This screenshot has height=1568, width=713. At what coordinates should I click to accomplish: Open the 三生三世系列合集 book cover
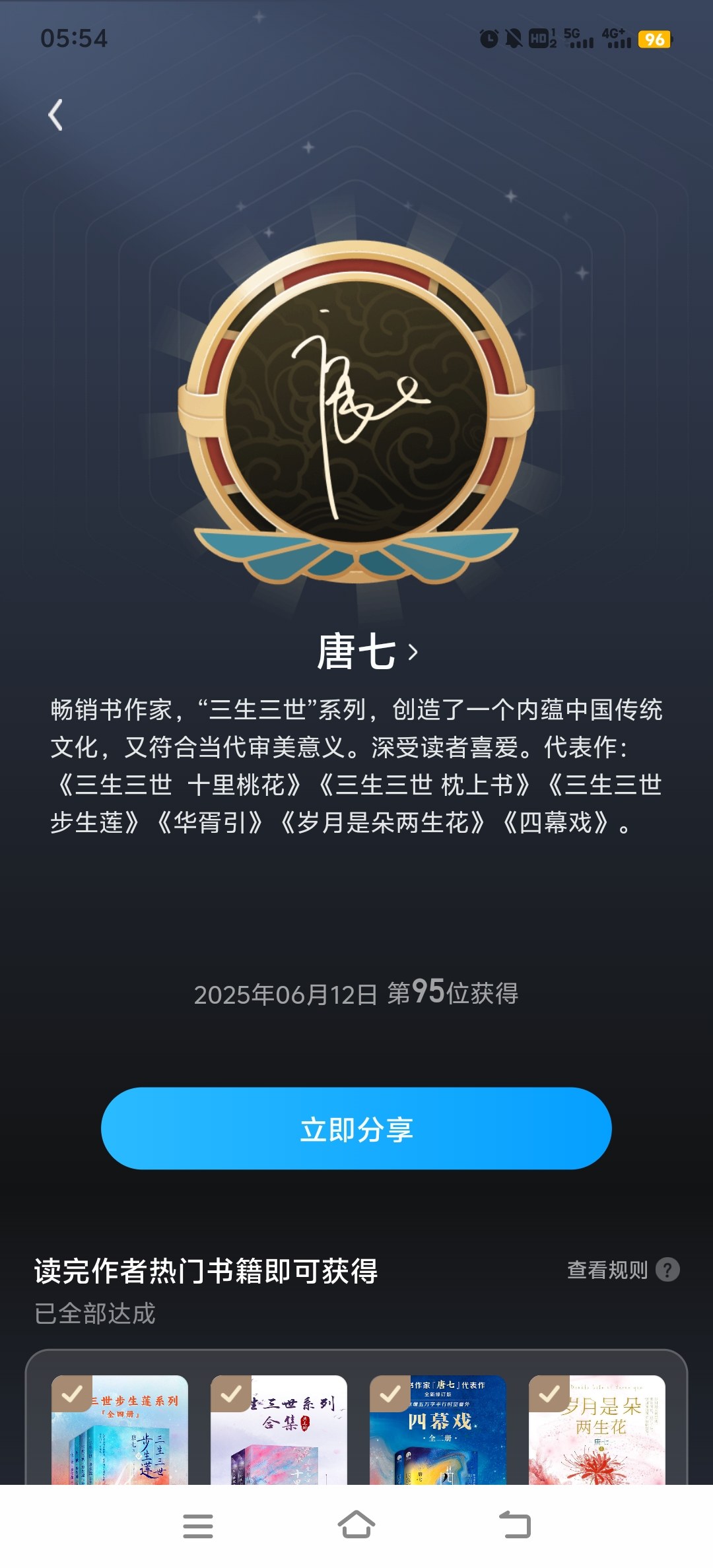coord(279,1430)
